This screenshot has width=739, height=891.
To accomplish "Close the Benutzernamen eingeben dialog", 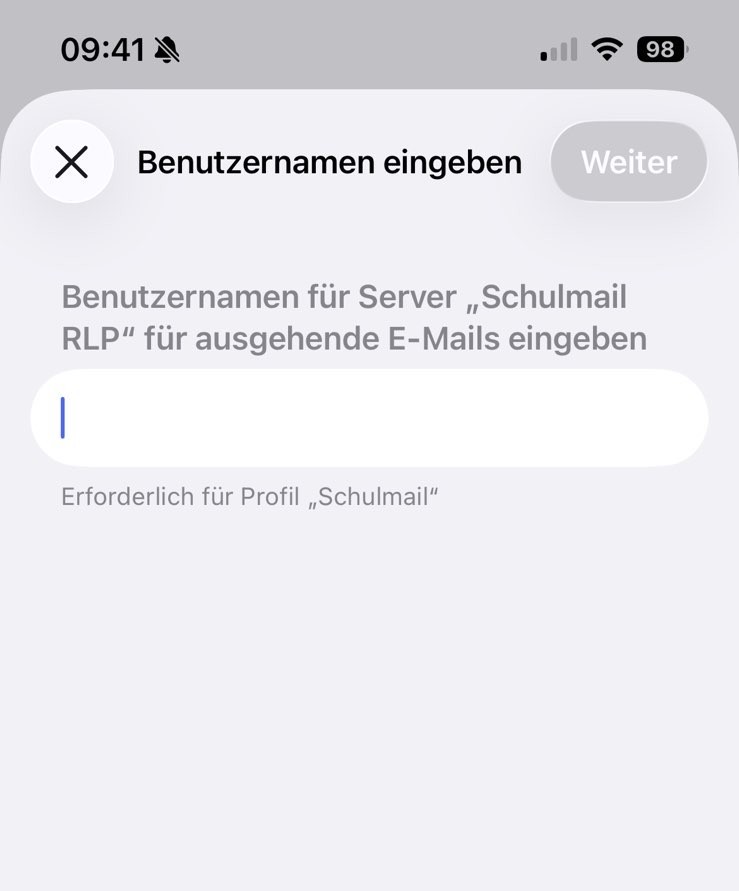I will click(72, 162).
